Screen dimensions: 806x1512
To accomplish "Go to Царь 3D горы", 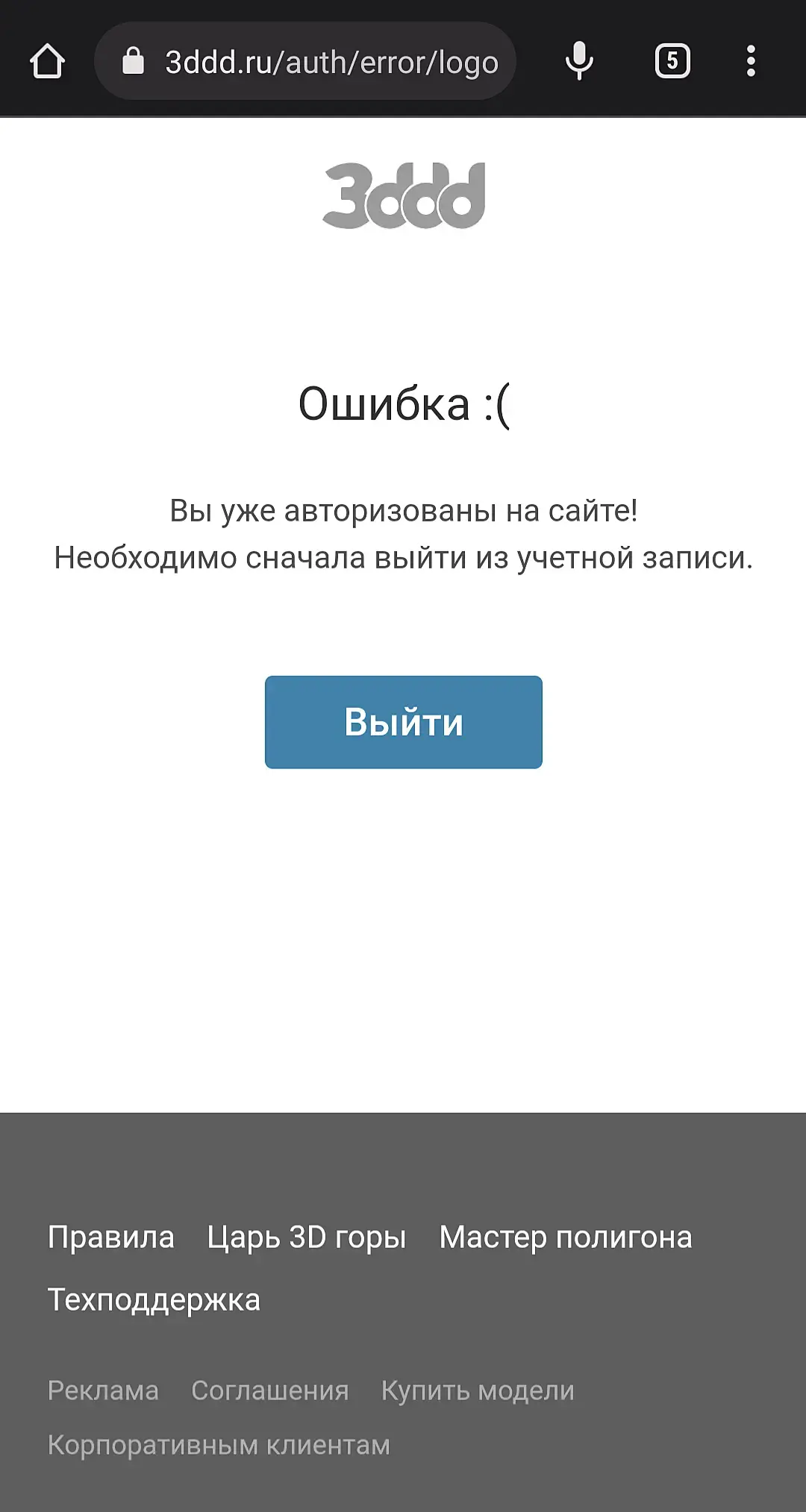I will [307, 1237].
